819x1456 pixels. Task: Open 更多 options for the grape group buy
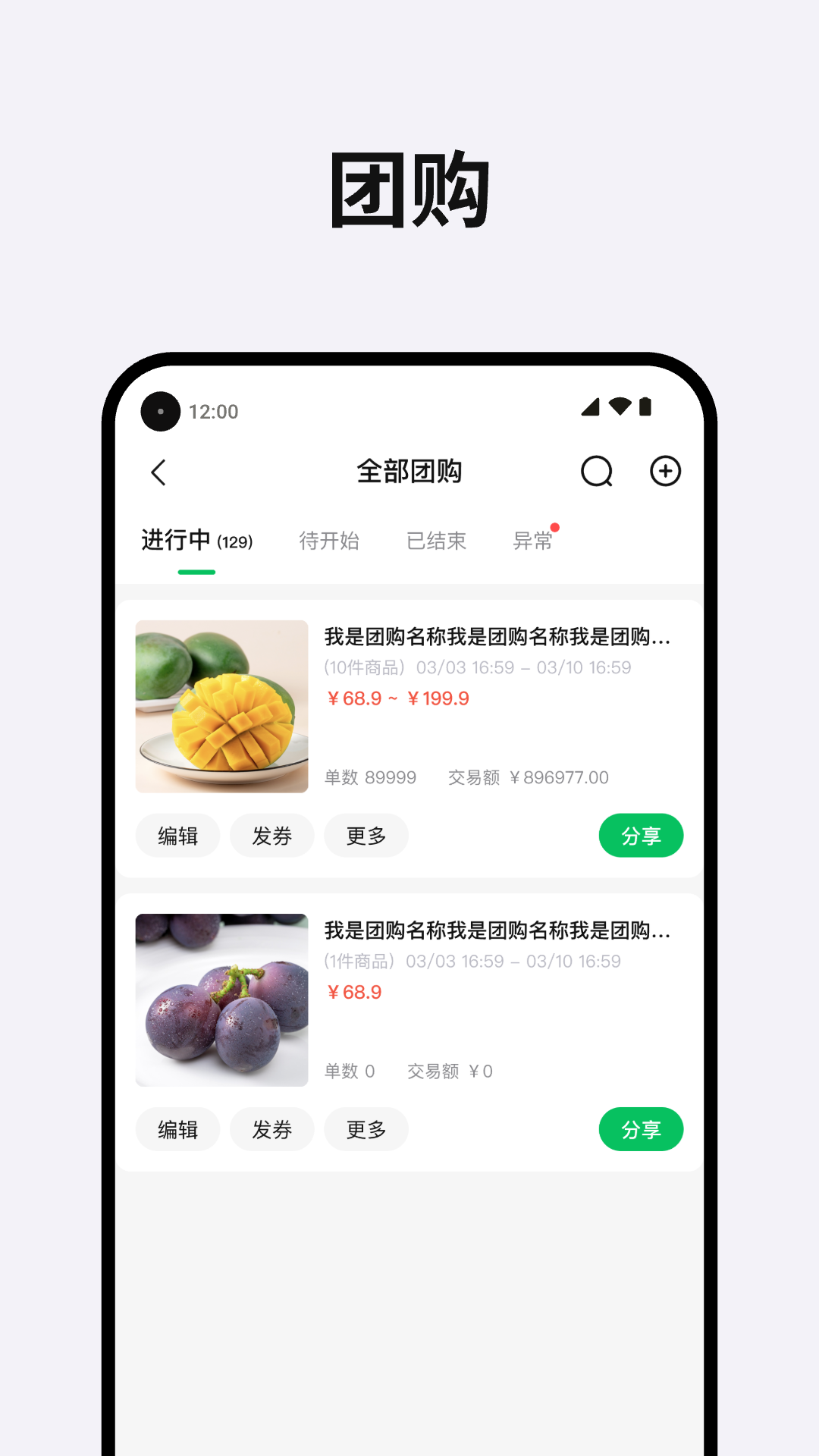[366, 1129]
